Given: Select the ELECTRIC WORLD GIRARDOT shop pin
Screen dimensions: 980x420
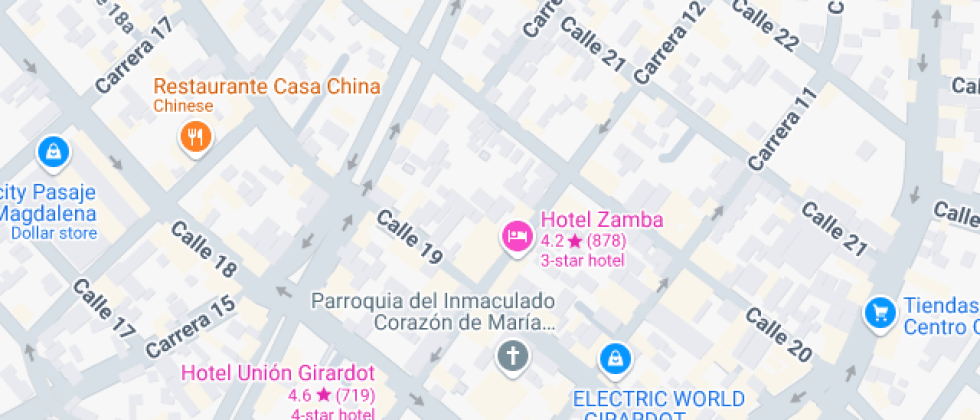Looking at the screenshot, I should click(614, 357).
